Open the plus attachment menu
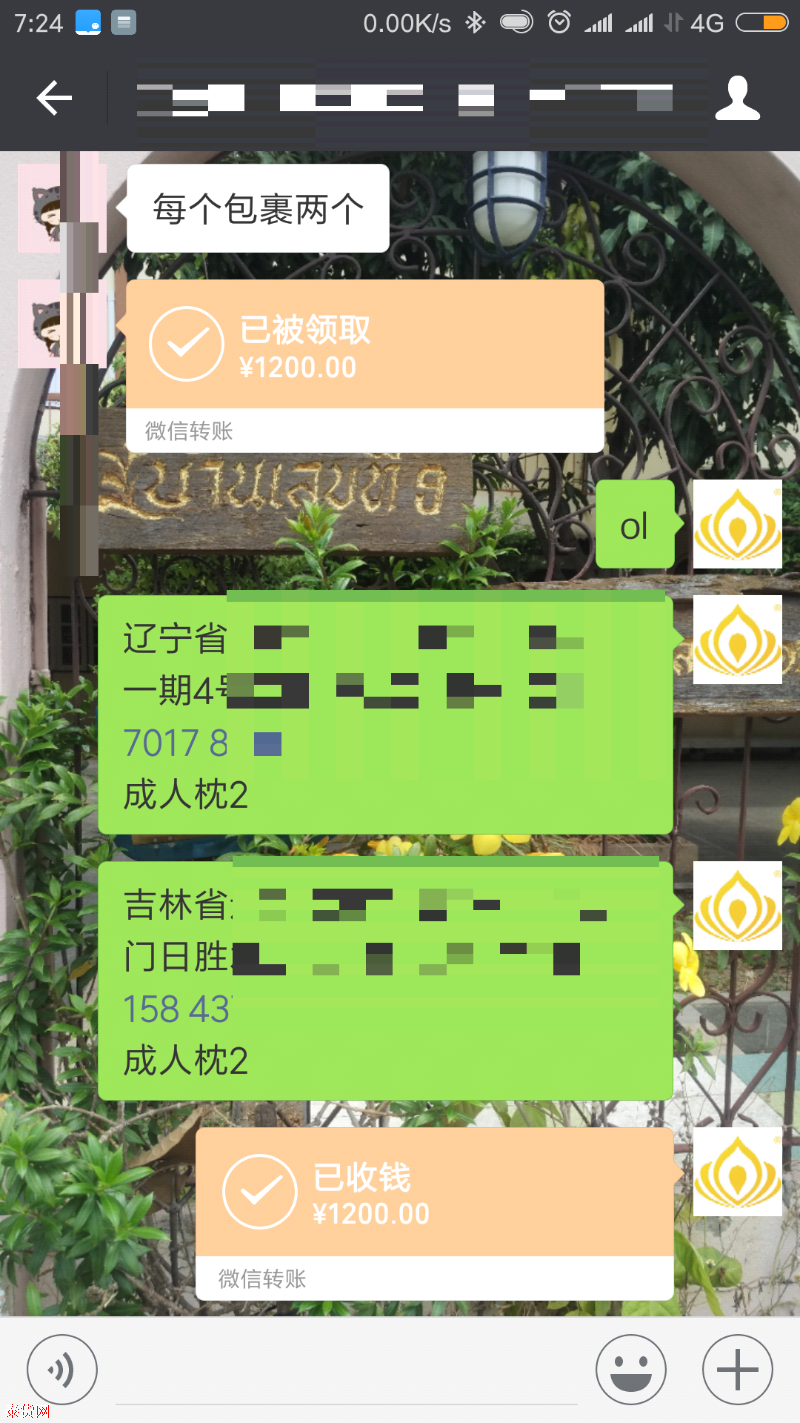This screenshot has width=800, height=1423. 738,1370
